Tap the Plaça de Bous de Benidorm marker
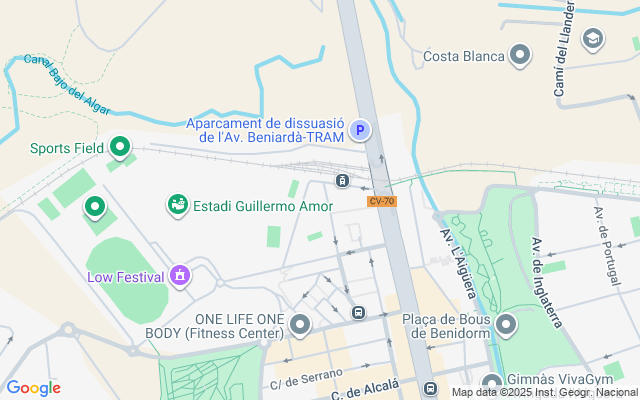640x400 pixels. tap(506, 324)
